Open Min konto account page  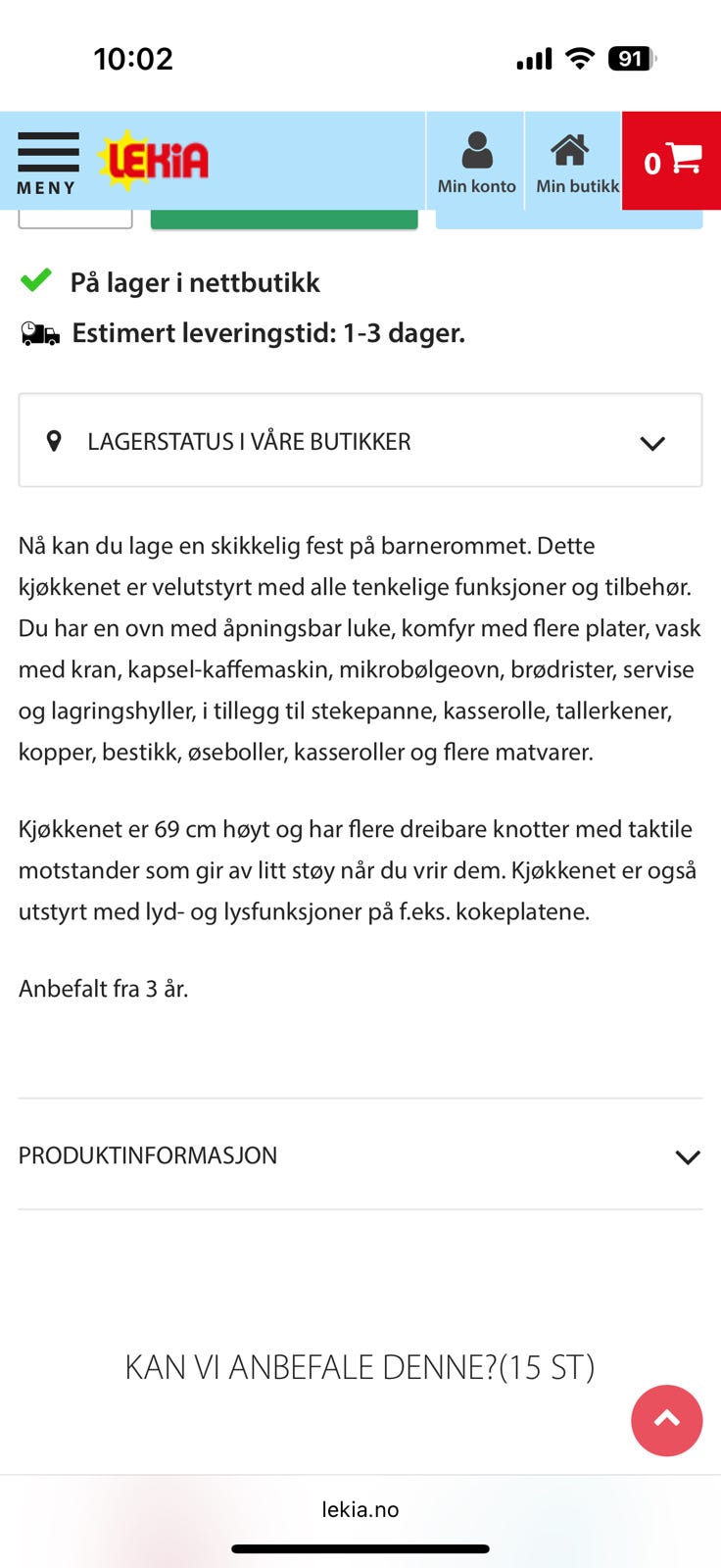(477, 162)
